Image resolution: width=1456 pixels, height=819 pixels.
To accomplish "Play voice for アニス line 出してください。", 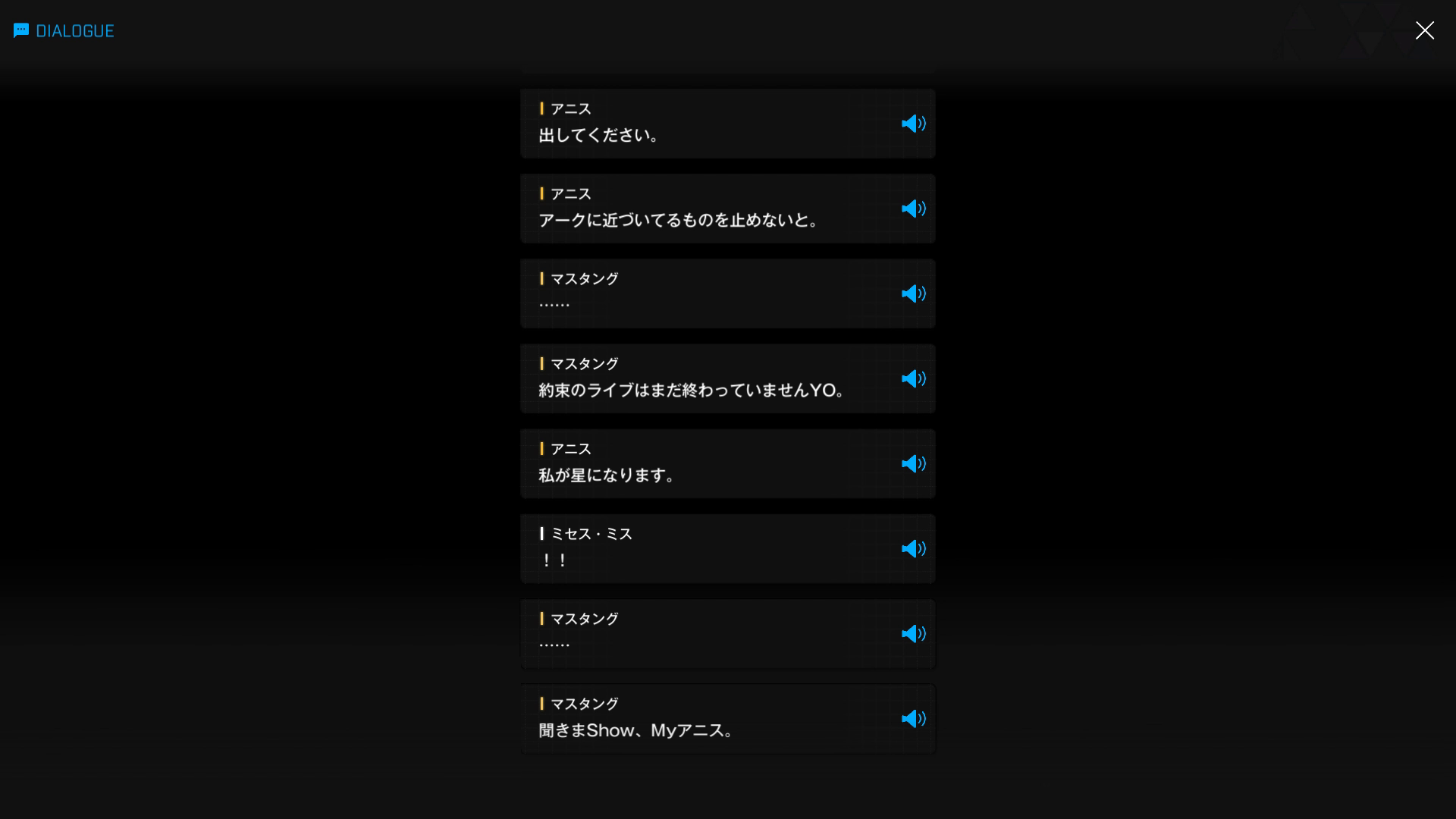I will point(913,124).
